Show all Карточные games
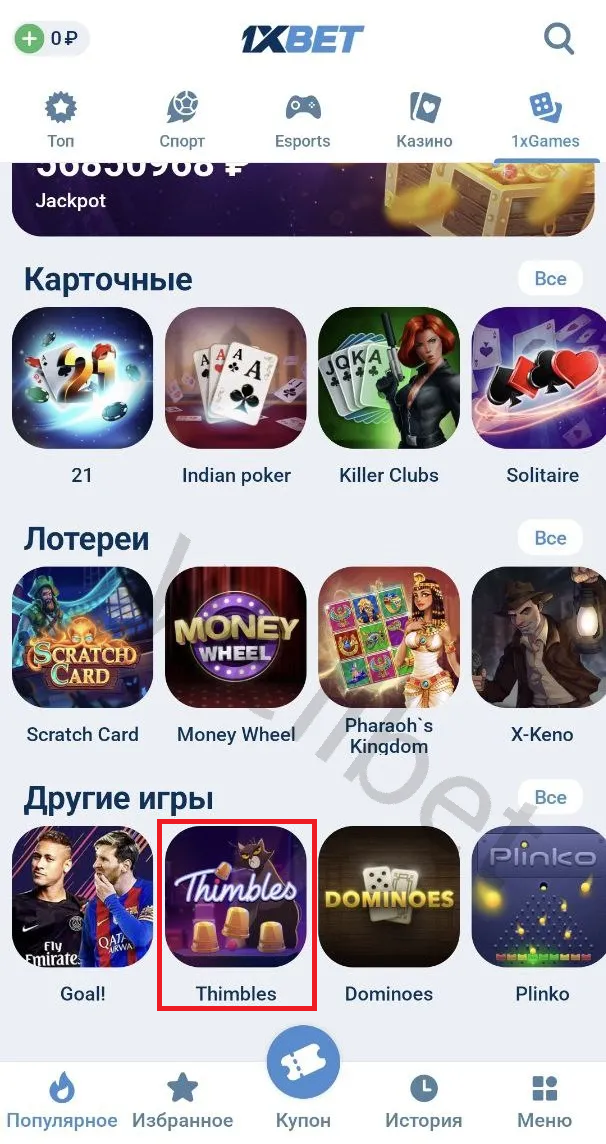606x1144 pixels. (x=550, y=279)
